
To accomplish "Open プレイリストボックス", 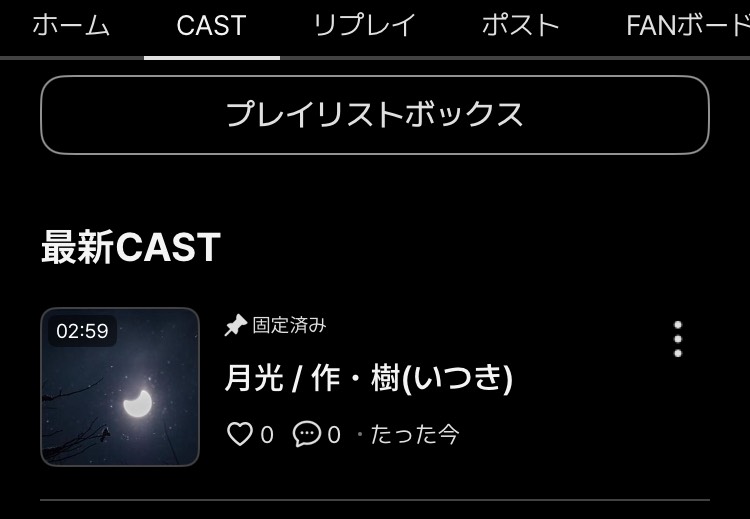I will coord(375,115).
